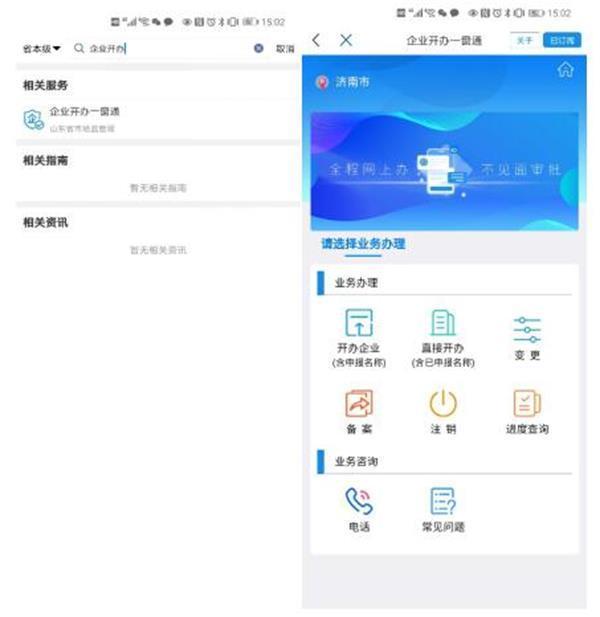Tap the 已订阅 button
600x617 pixels.
(560, 40)
